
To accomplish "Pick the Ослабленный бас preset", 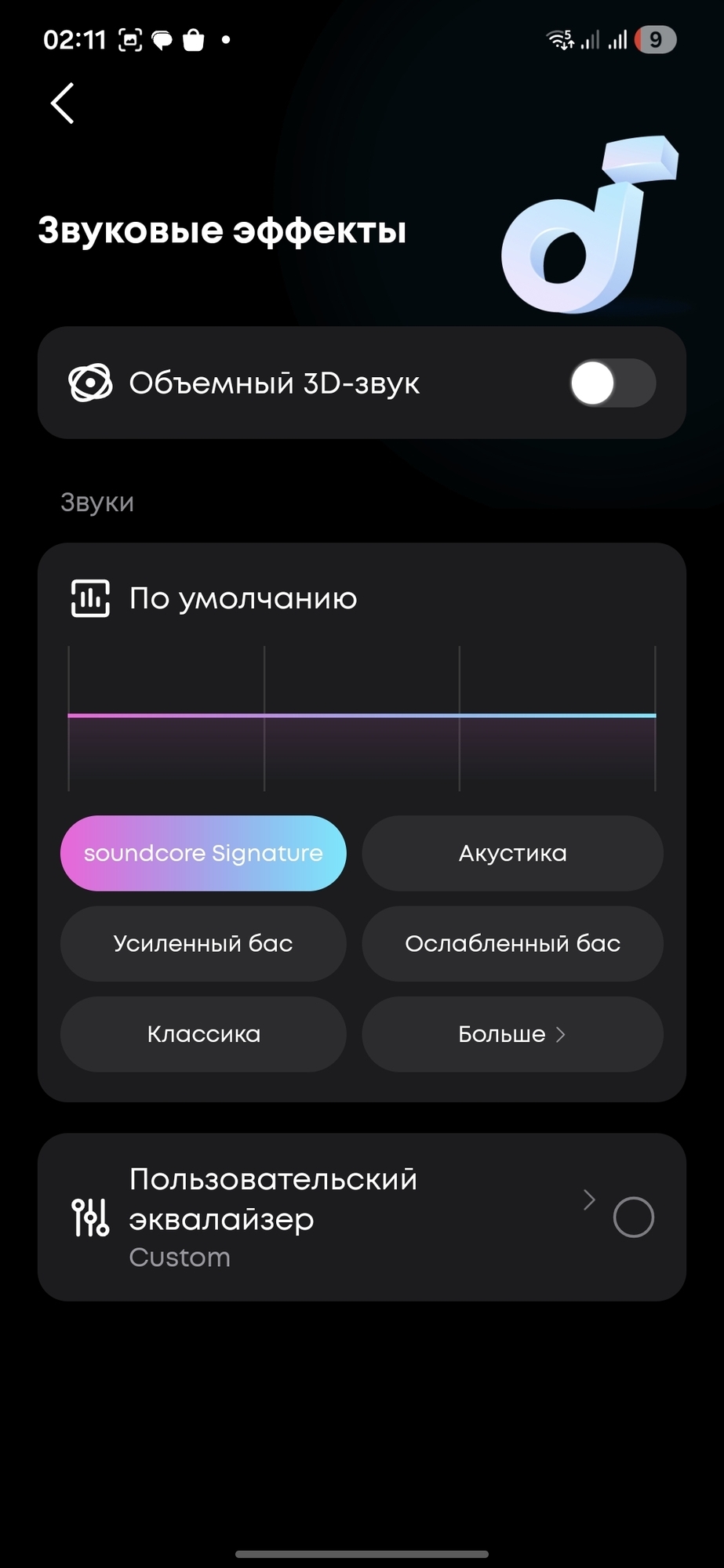I will pos(512,943).
